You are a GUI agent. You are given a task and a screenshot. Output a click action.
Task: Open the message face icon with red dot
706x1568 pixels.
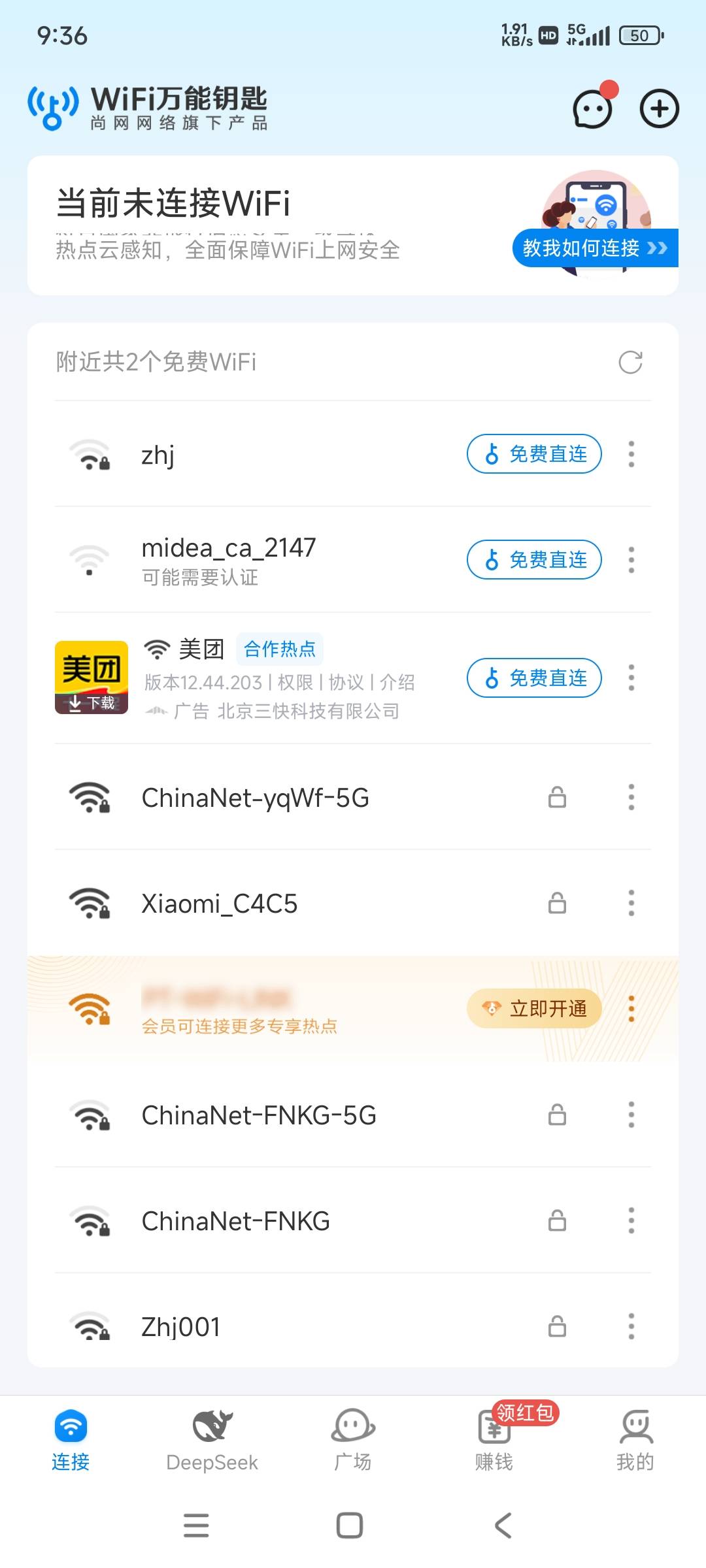click(592, 109)
